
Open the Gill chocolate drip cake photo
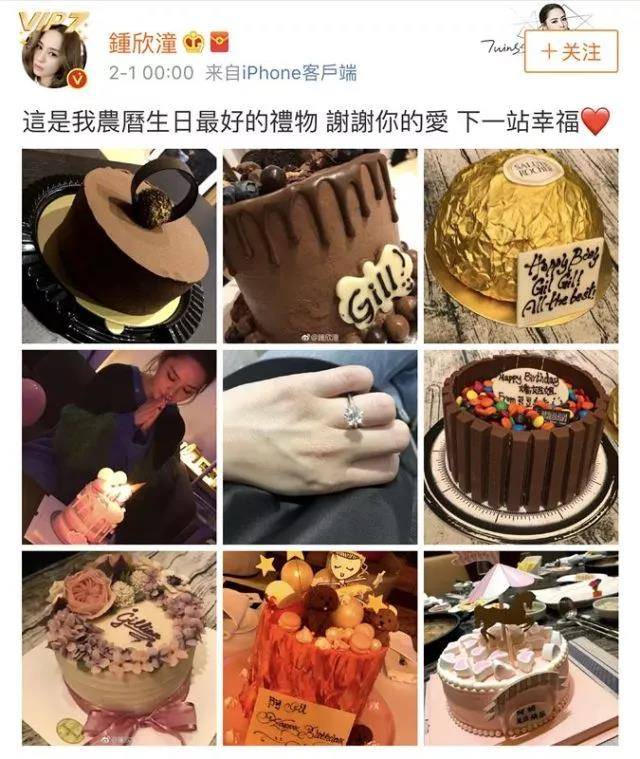click(319, 246)
